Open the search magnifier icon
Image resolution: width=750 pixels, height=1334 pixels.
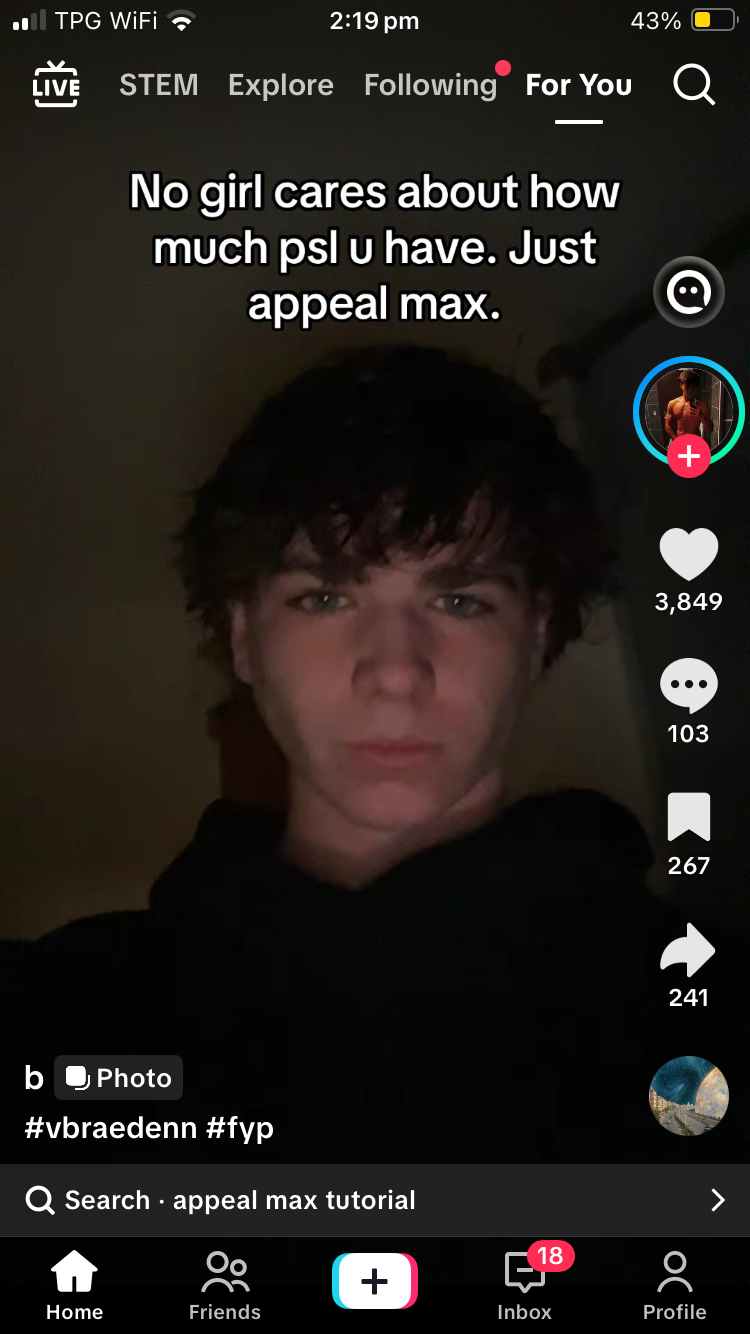coord(693,85)
